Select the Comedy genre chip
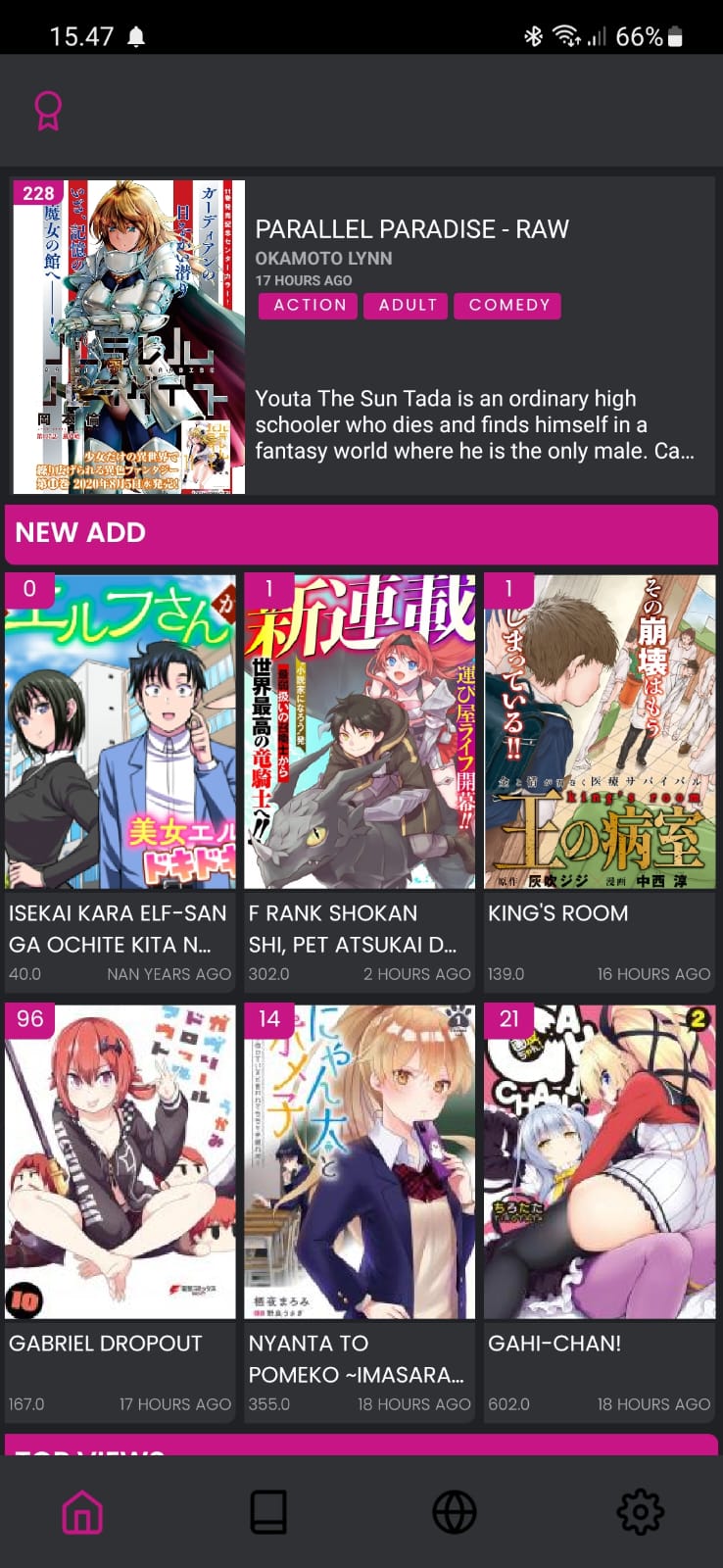Screen dimensions: 723x1568 point(508,305)
